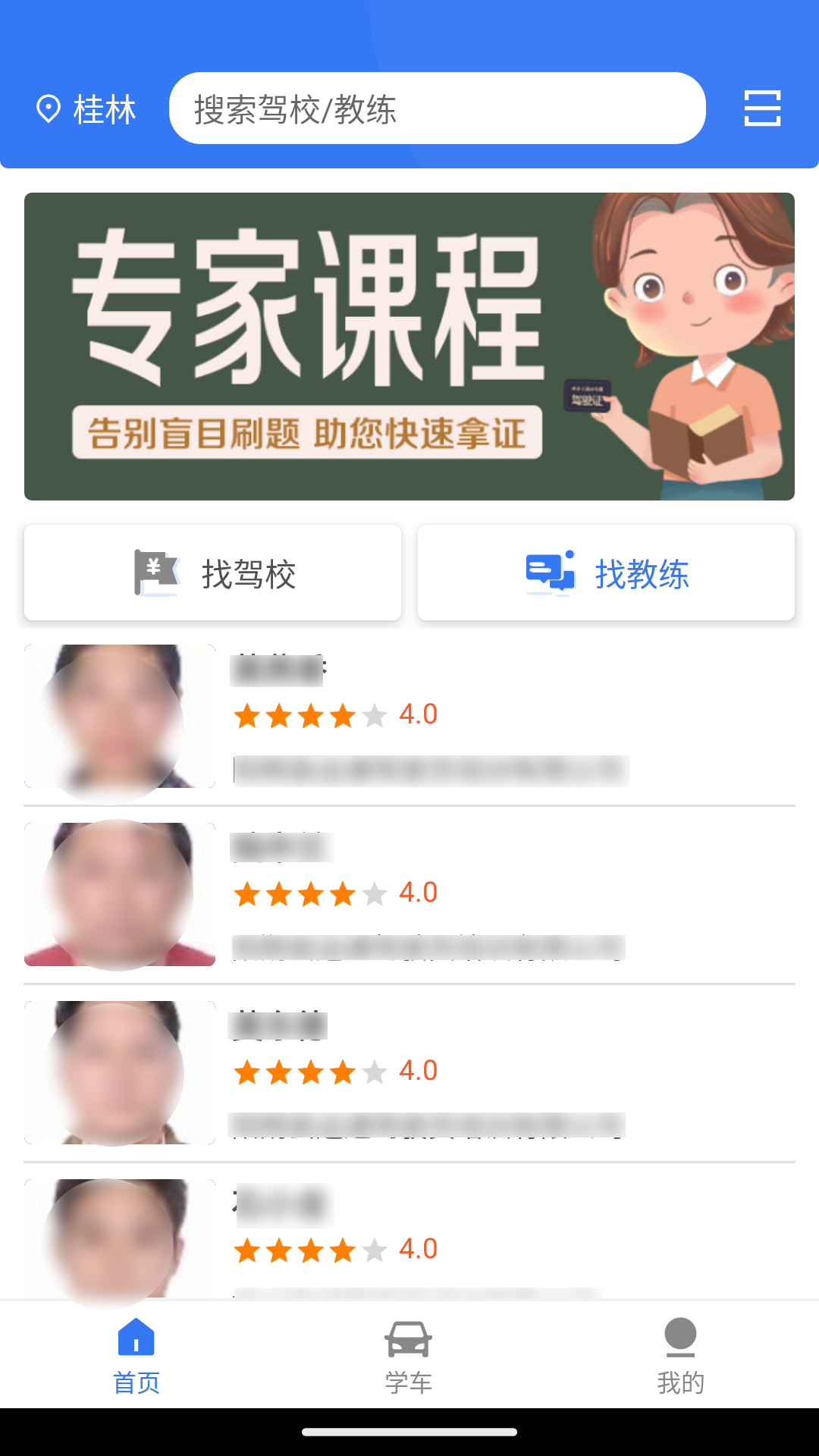Switch to the 找驾校 tab

pyautogui.click(x=212, y=573)
